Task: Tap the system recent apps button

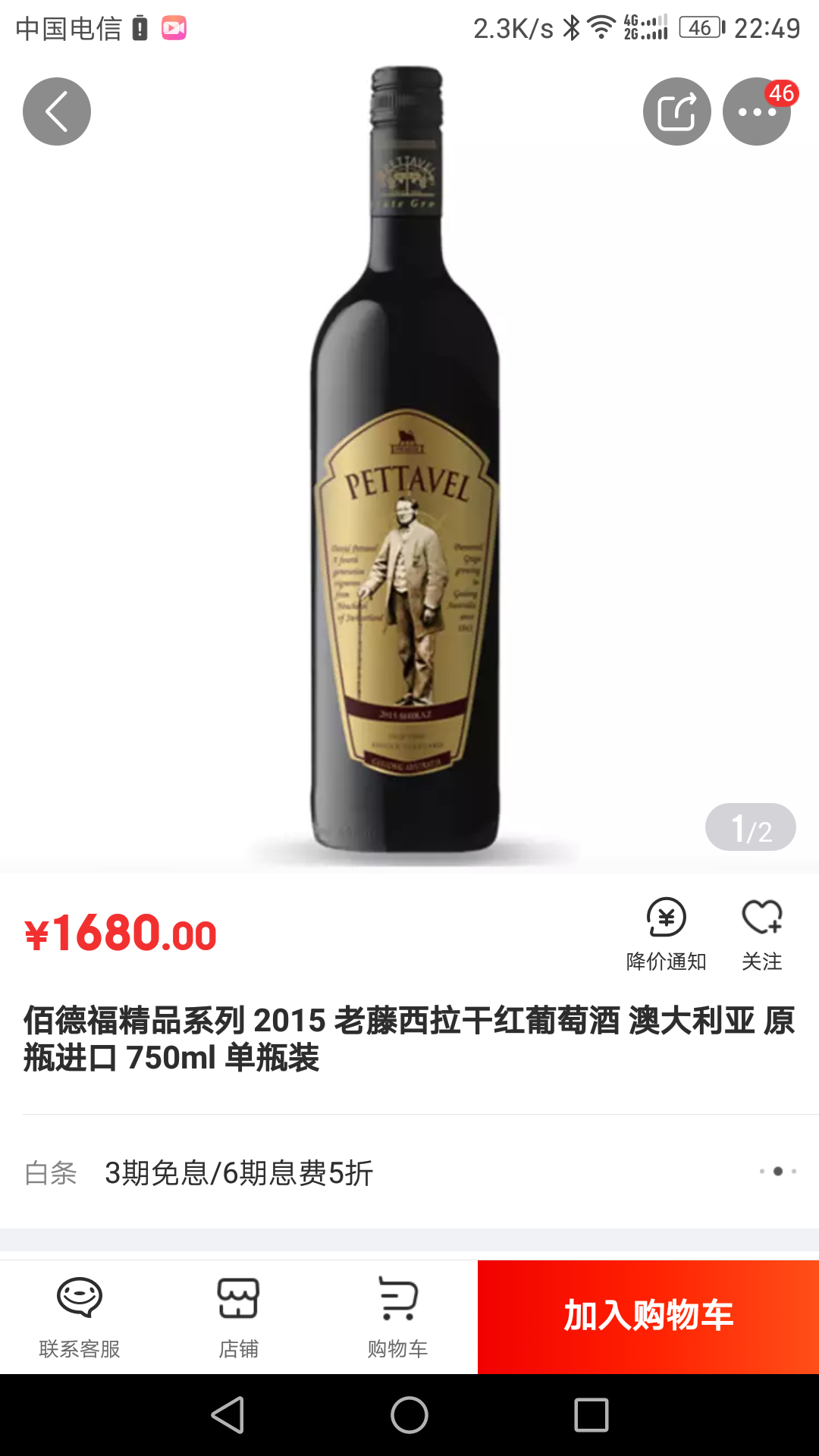Action: coord(591,1415)
